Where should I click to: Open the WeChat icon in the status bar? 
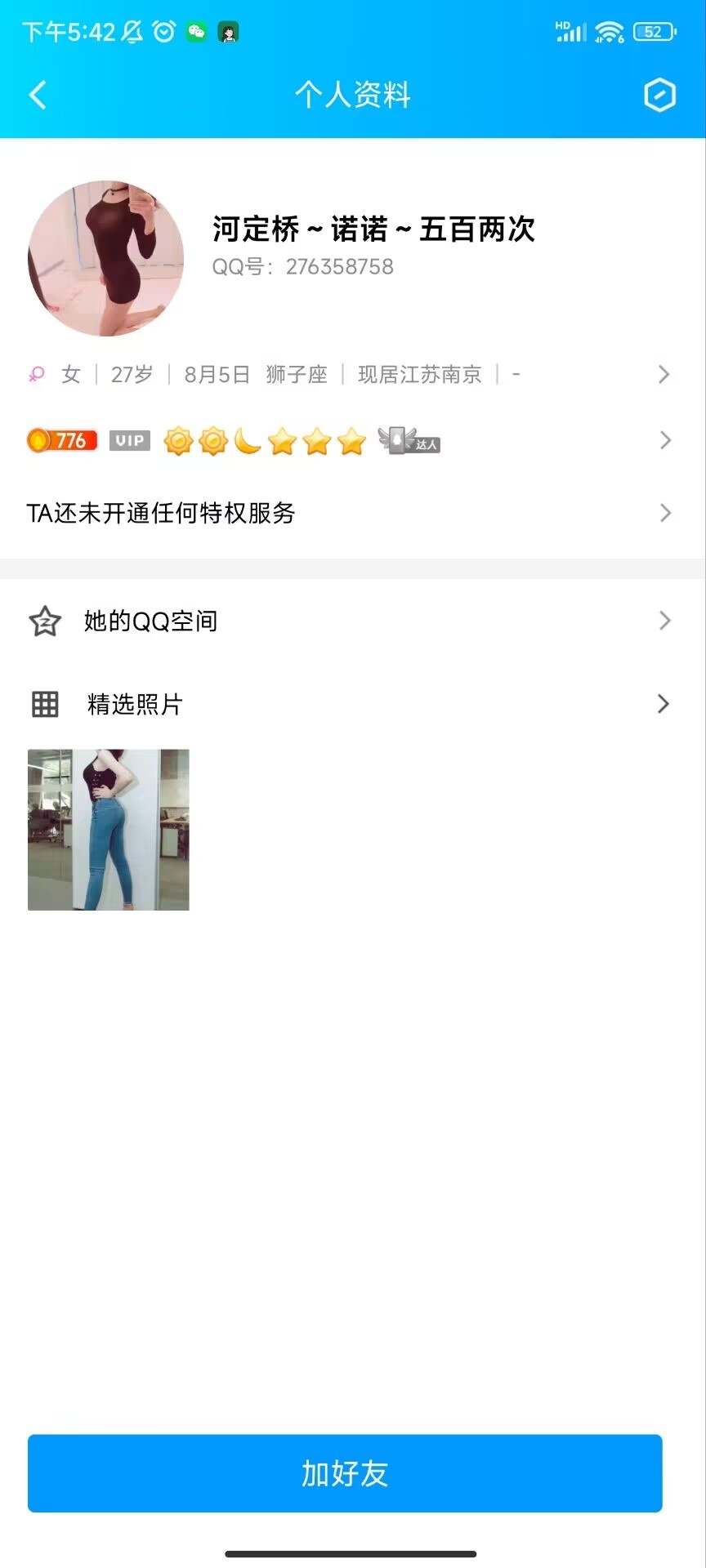point(194,31)
